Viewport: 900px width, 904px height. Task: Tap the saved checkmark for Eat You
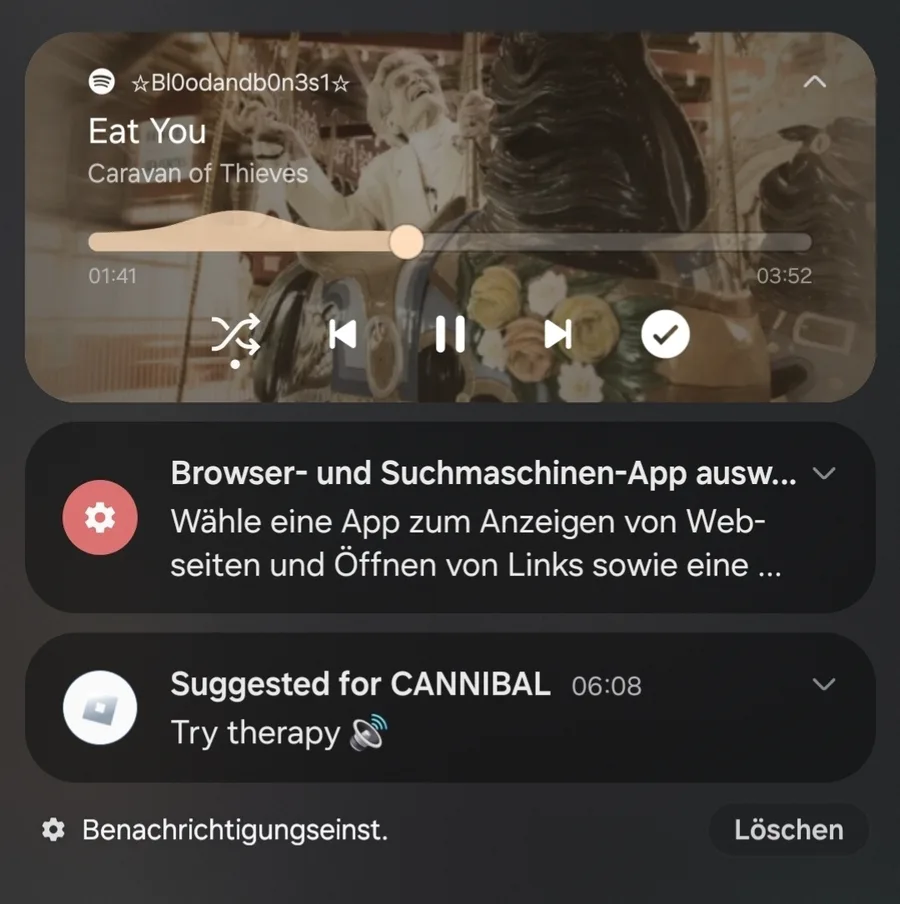point(665,335)
